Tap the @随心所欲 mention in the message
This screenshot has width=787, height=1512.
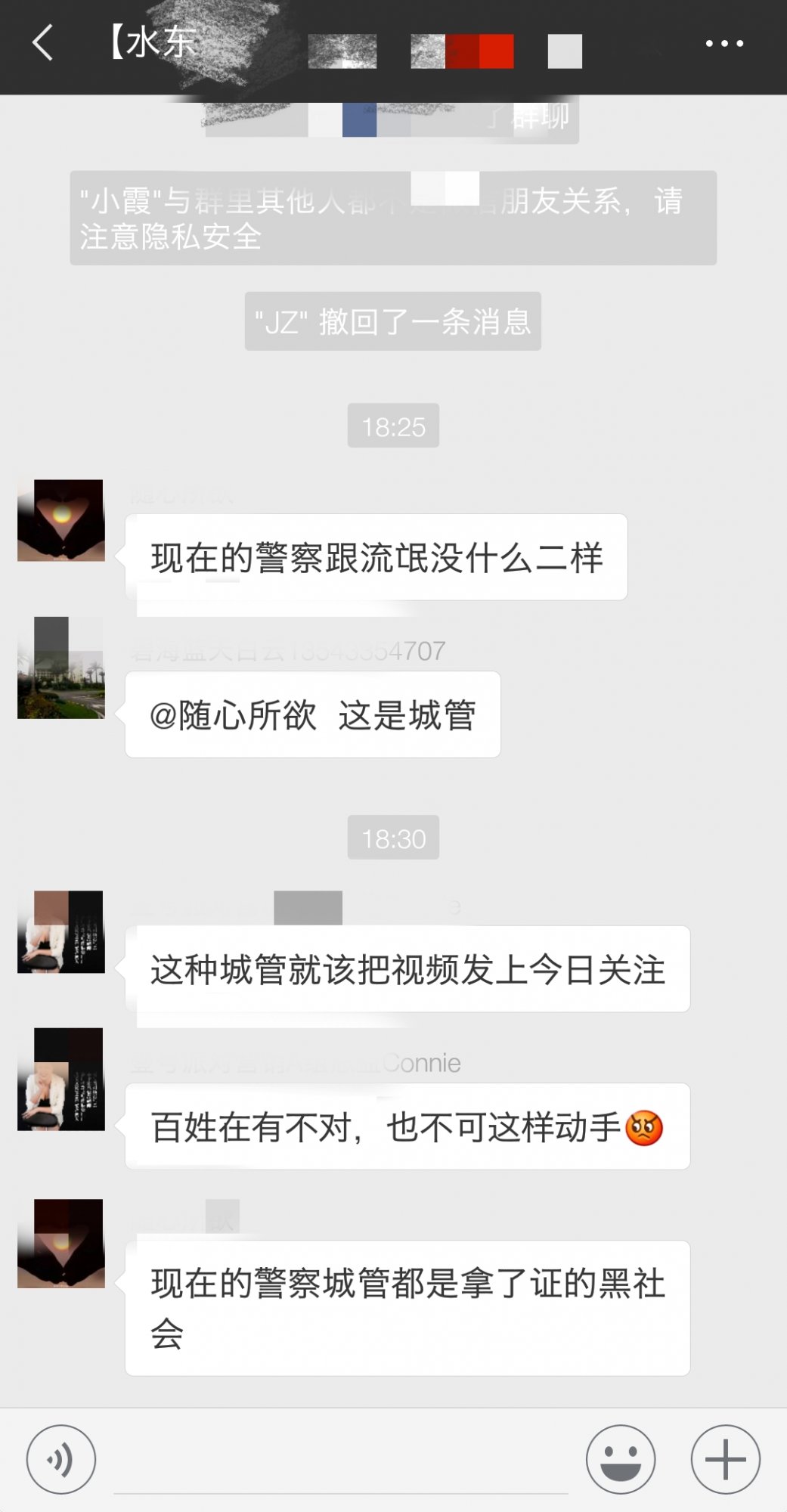tap(234, 717)
